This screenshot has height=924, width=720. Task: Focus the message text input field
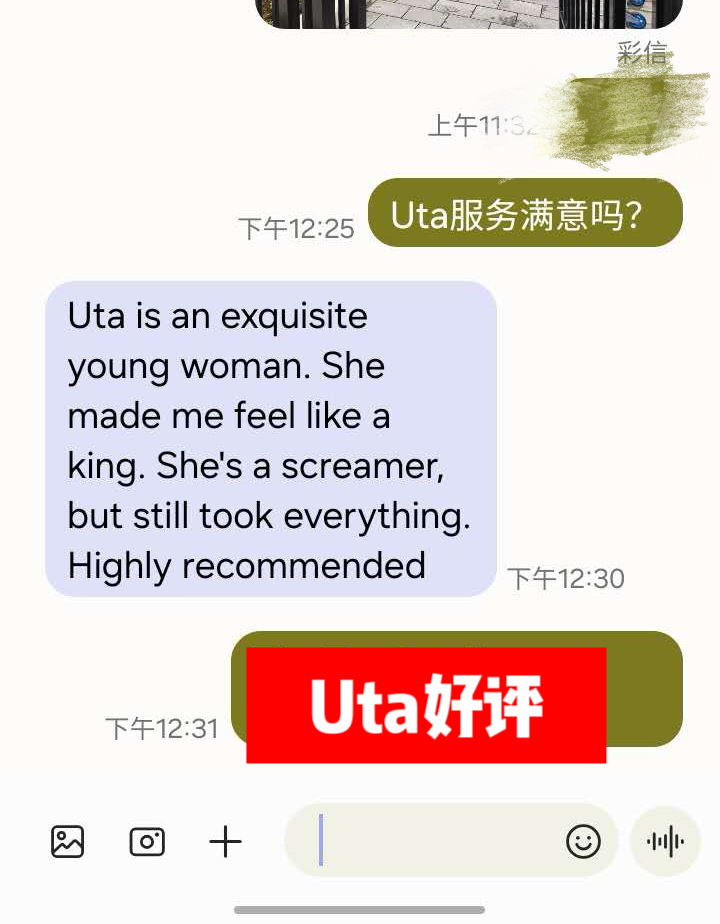pos(440,841)
